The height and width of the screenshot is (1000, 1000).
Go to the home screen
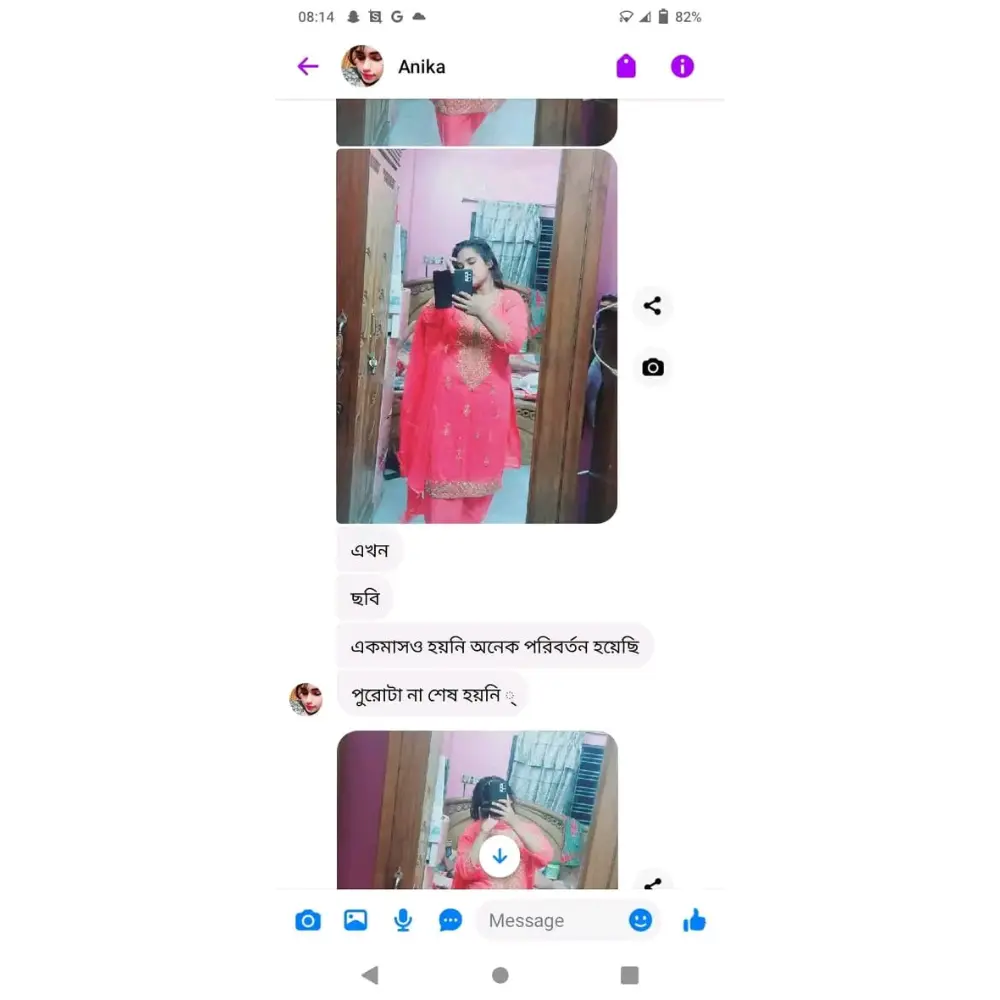[x=500, y=975]
